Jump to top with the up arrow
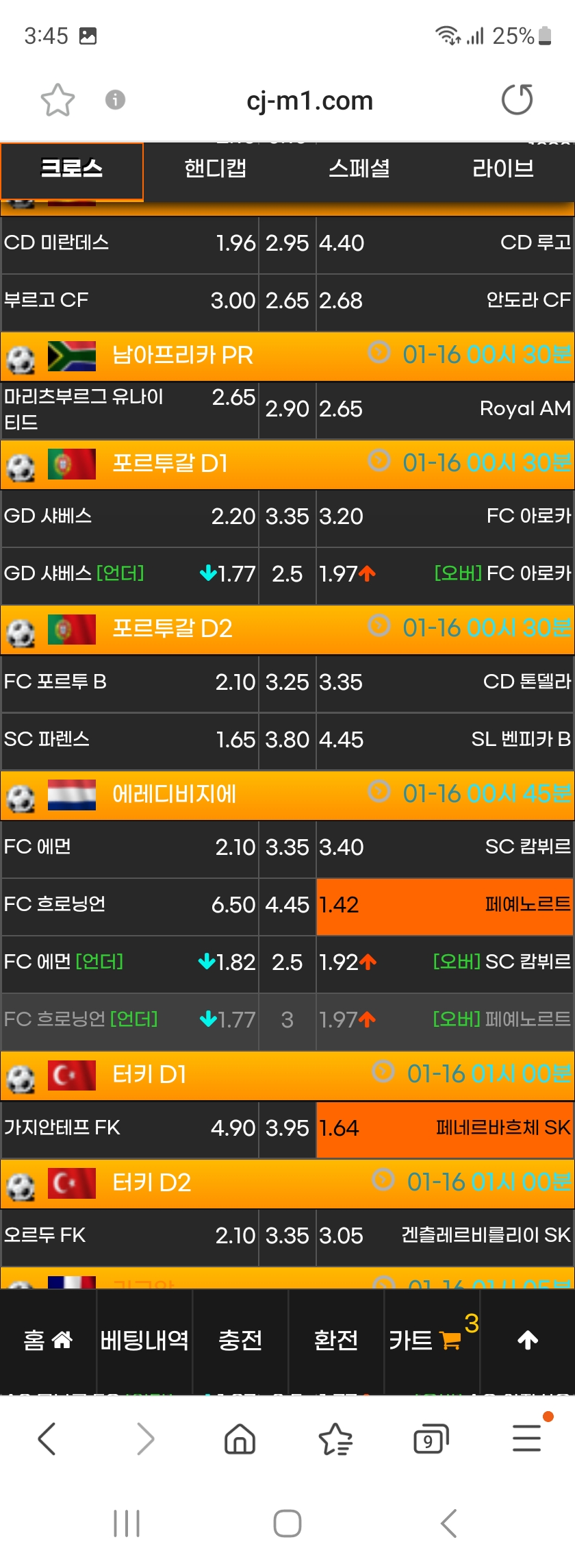 [528, 1340]
